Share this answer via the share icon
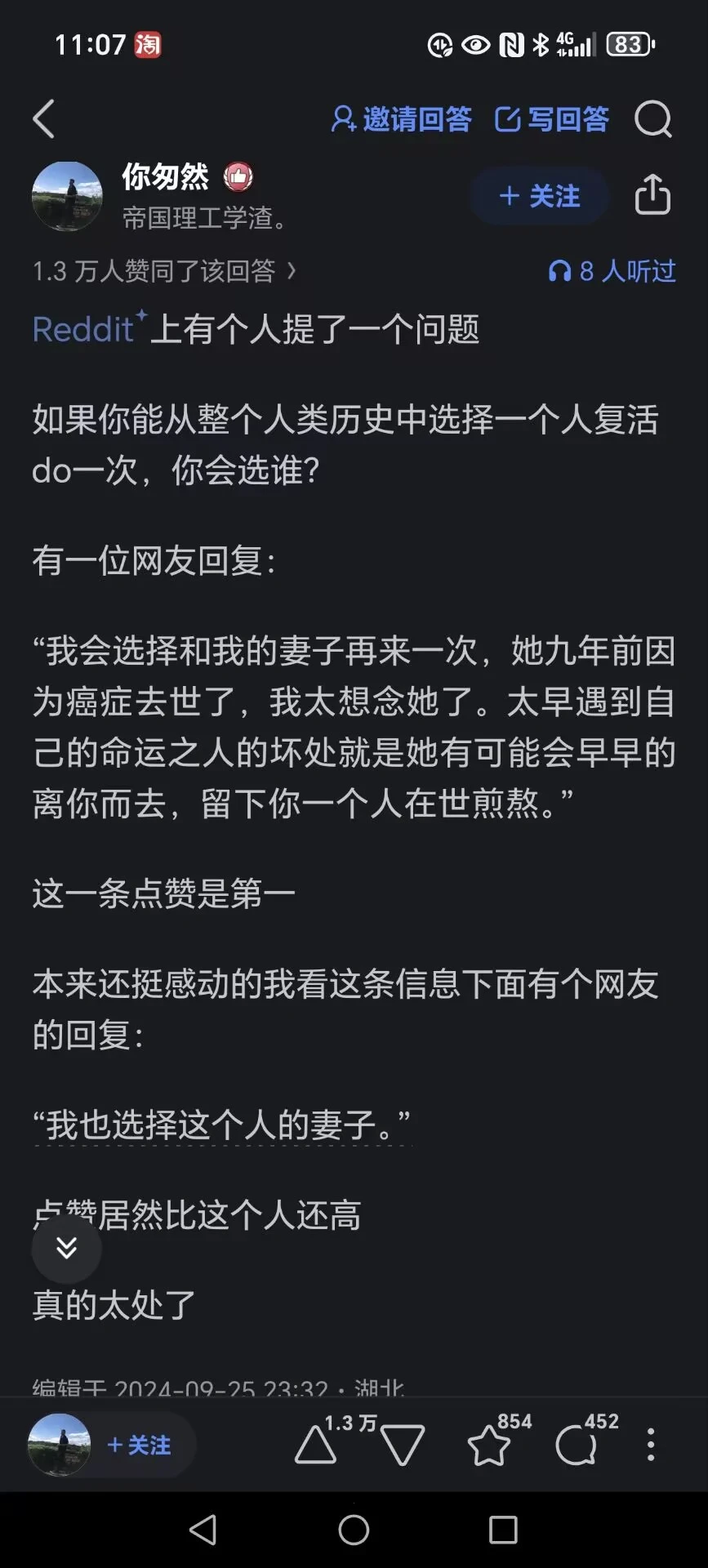 pos(652,195)
